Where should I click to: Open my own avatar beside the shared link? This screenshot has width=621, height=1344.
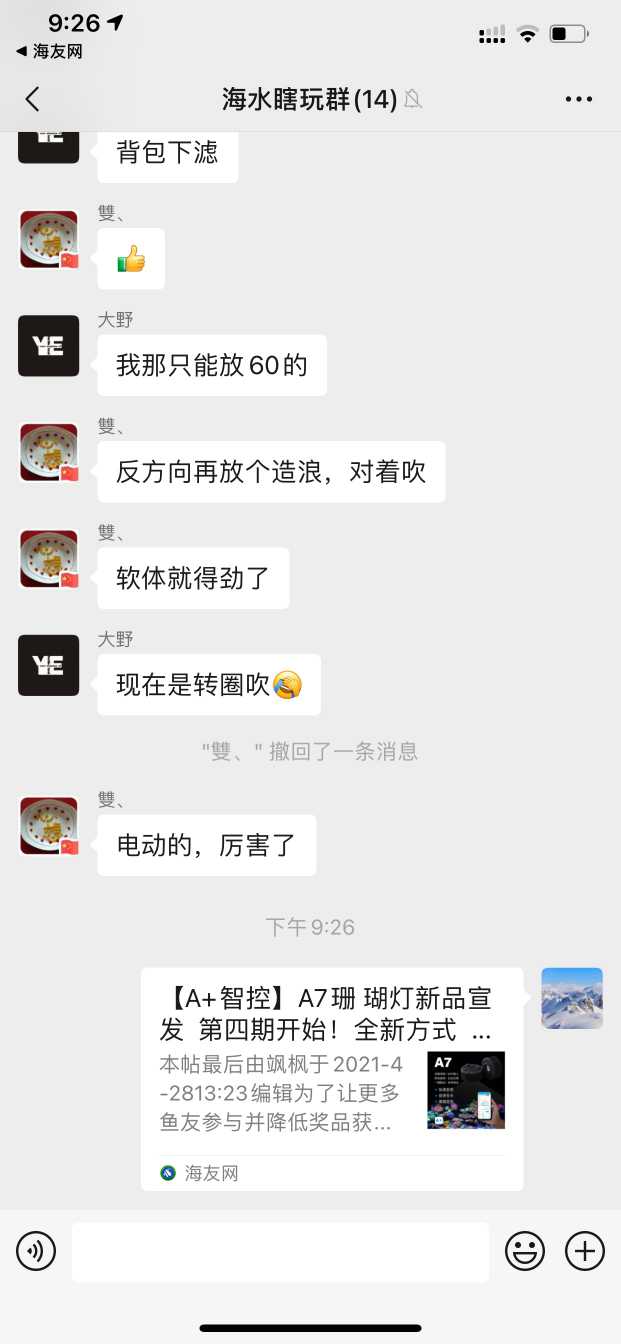(572, 998)
